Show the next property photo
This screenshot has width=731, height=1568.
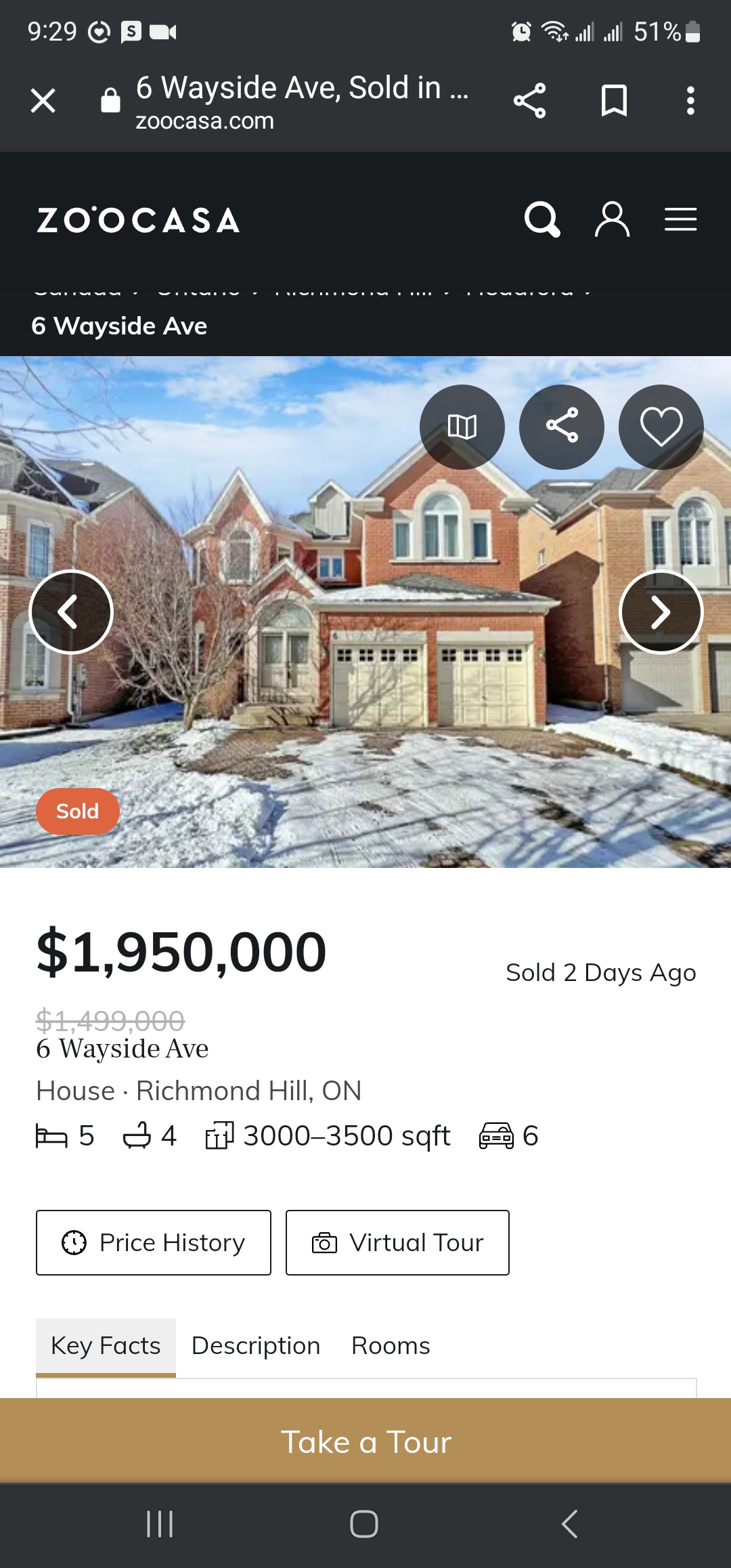click(x=661, y=612)
